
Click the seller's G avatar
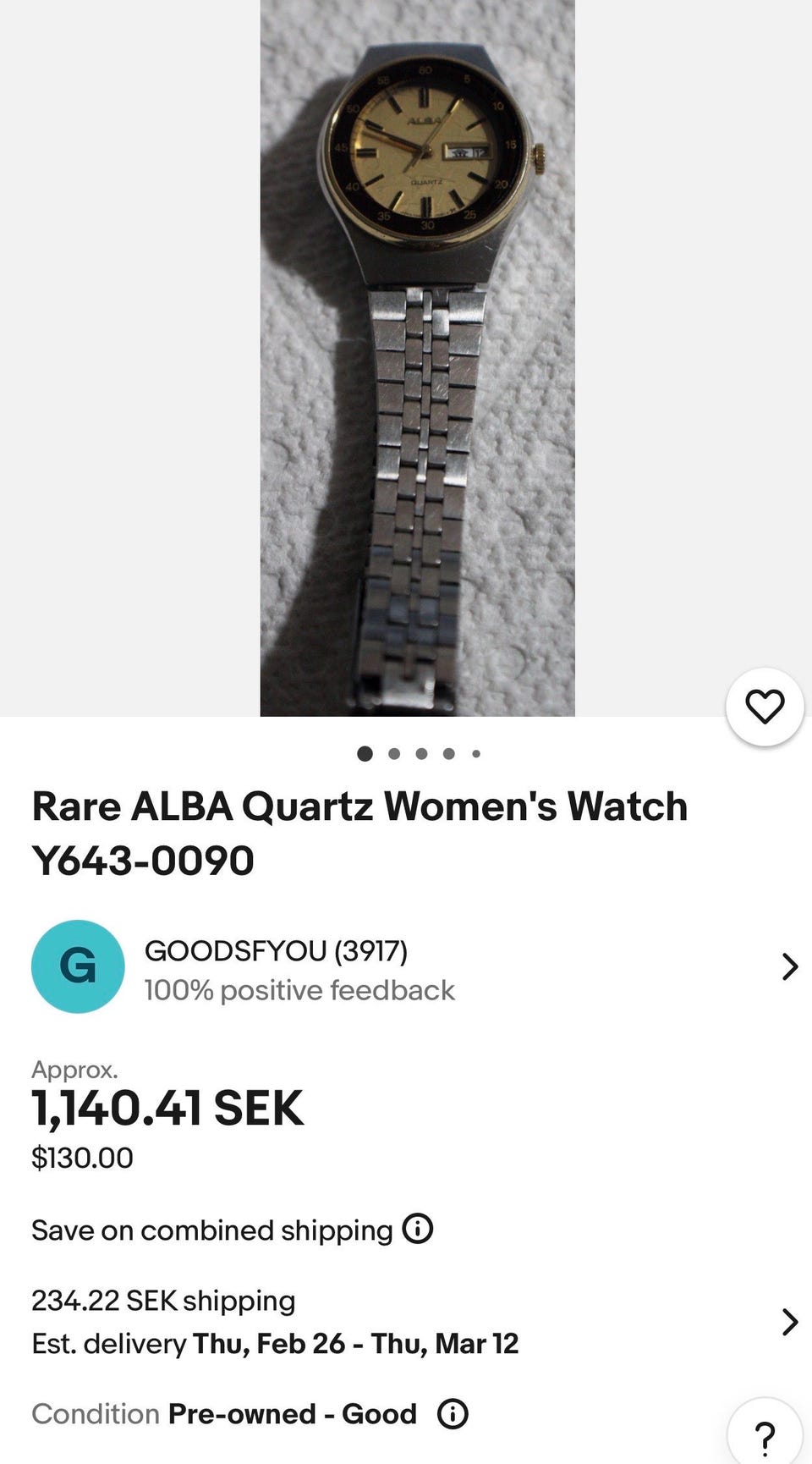79,966
